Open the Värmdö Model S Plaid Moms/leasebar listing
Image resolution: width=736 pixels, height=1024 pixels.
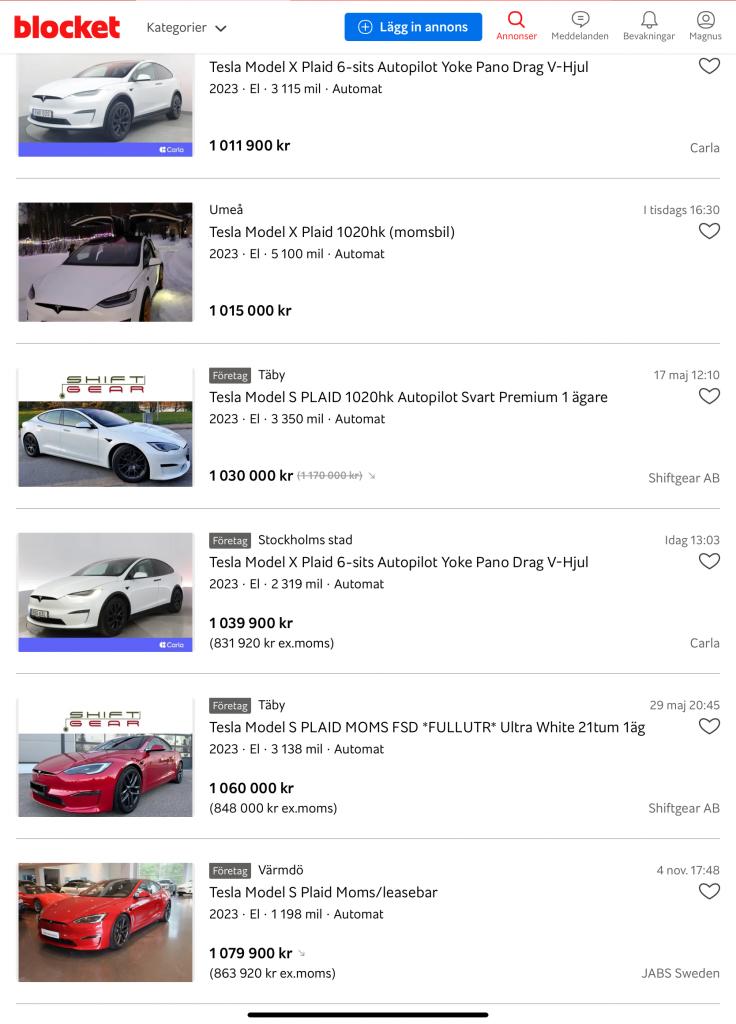(x=323, y=892)
